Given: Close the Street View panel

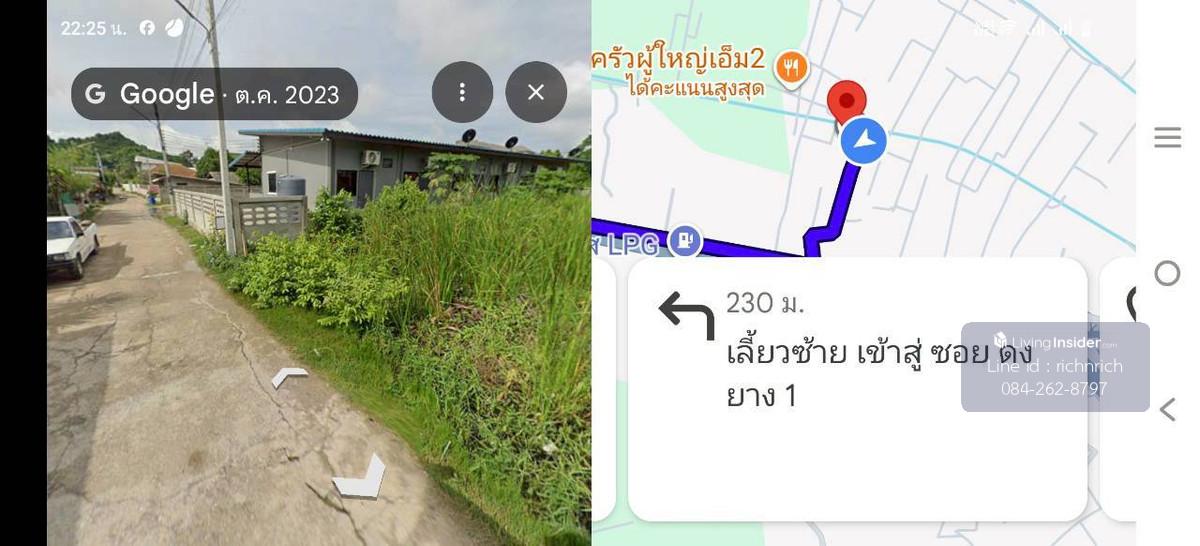Looking at the screenshot, I should (x=536, y=92).
